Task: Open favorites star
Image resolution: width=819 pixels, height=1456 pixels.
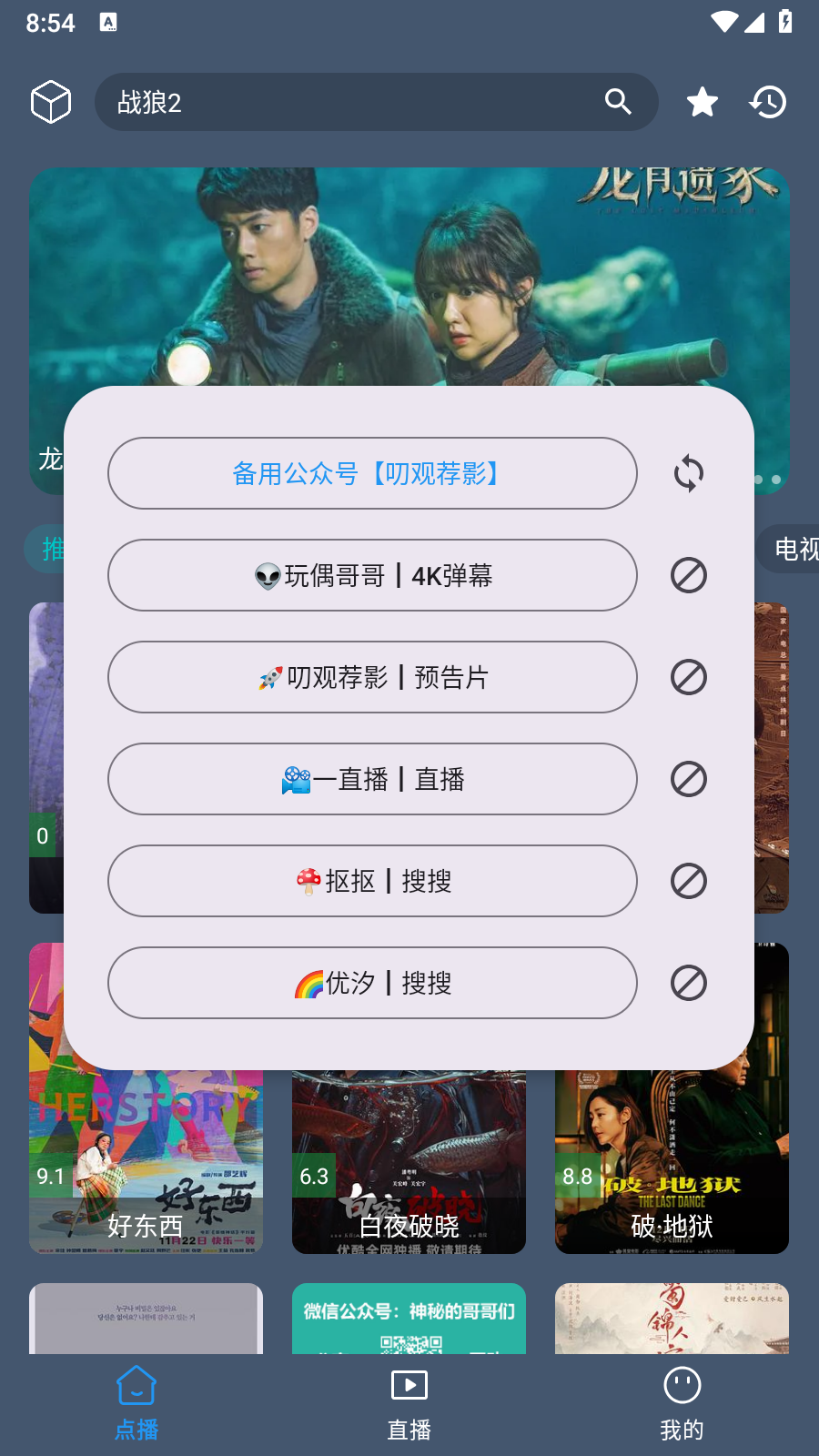Action: pos(702,102)
